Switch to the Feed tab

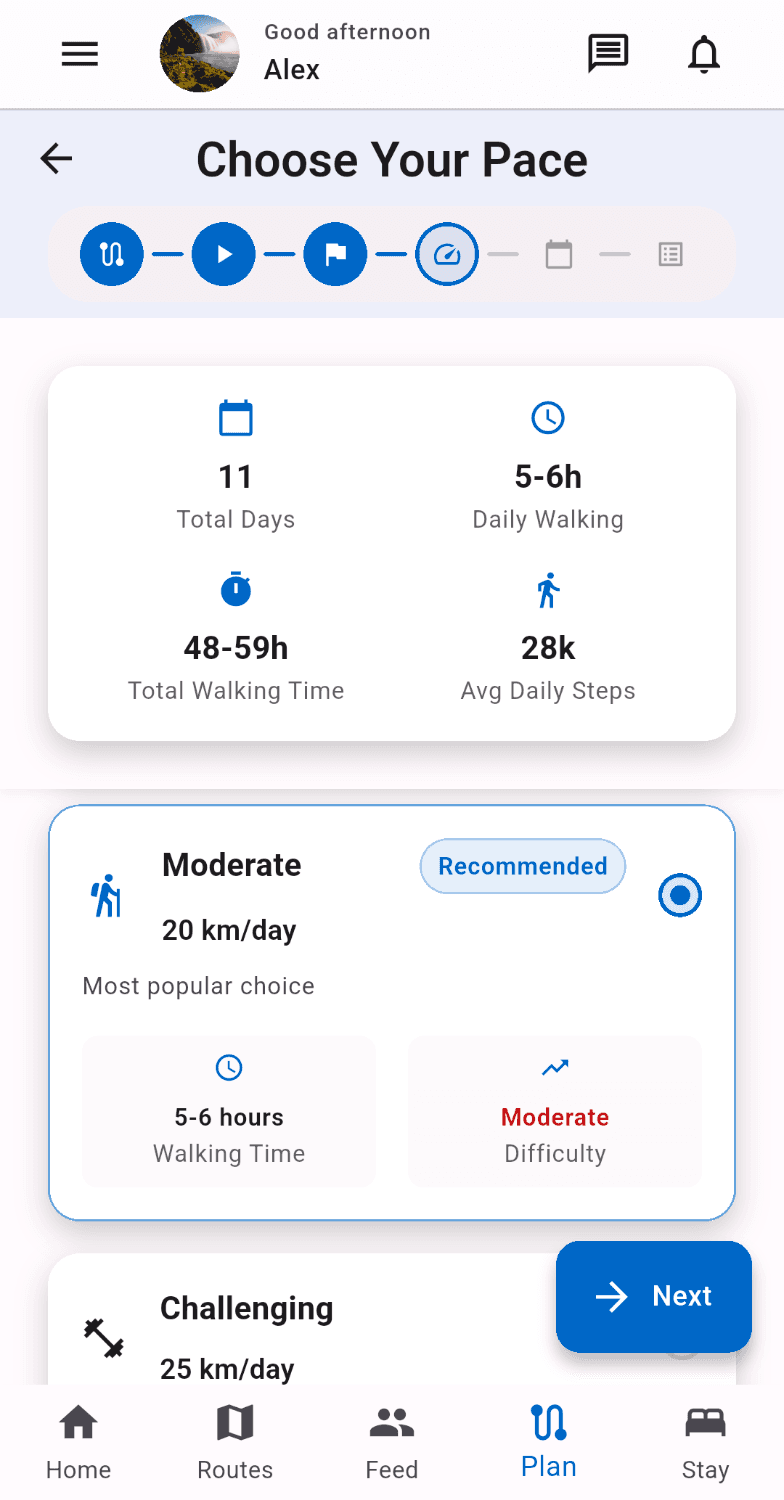pyautogui.click(x=392, y=1442)
